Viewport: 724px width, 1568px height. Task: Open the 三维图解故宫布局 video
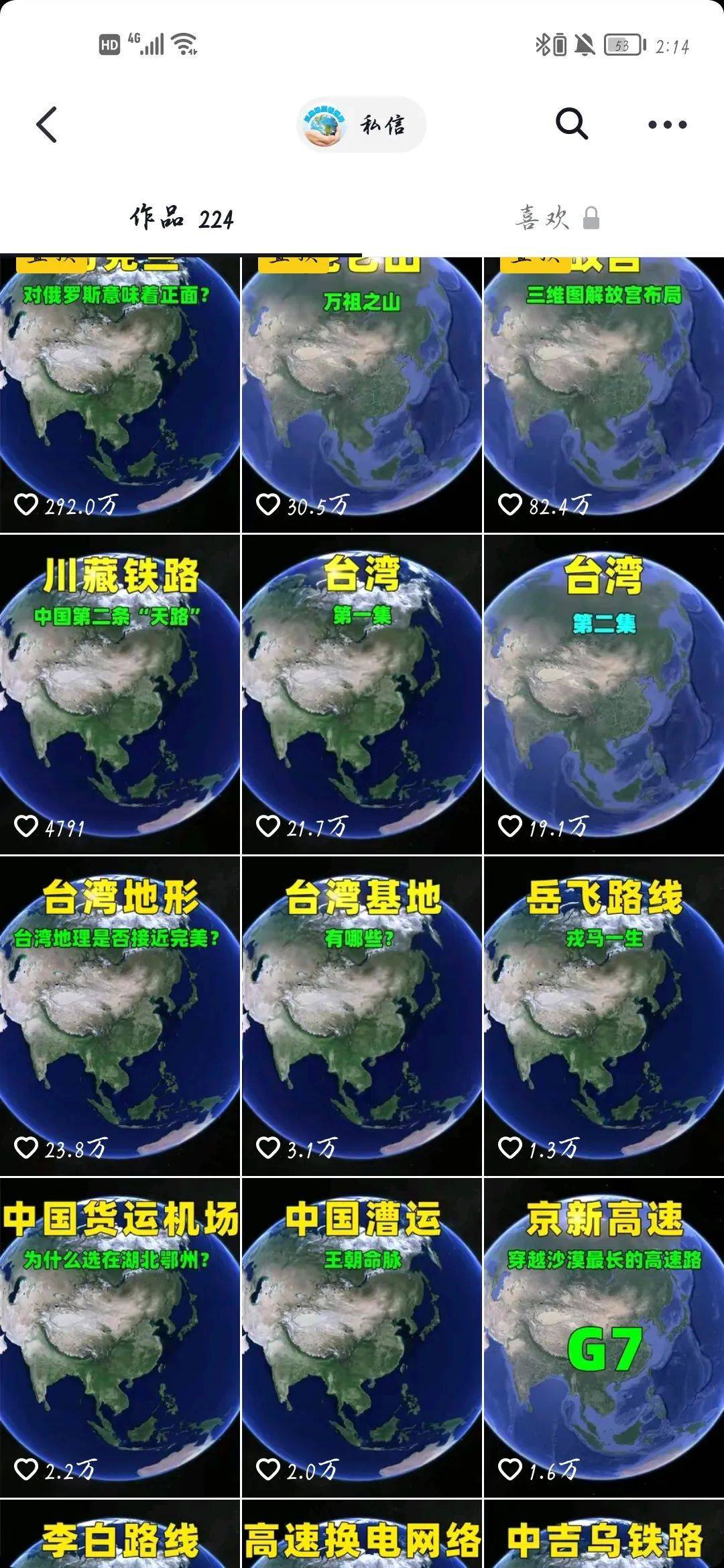603,395
